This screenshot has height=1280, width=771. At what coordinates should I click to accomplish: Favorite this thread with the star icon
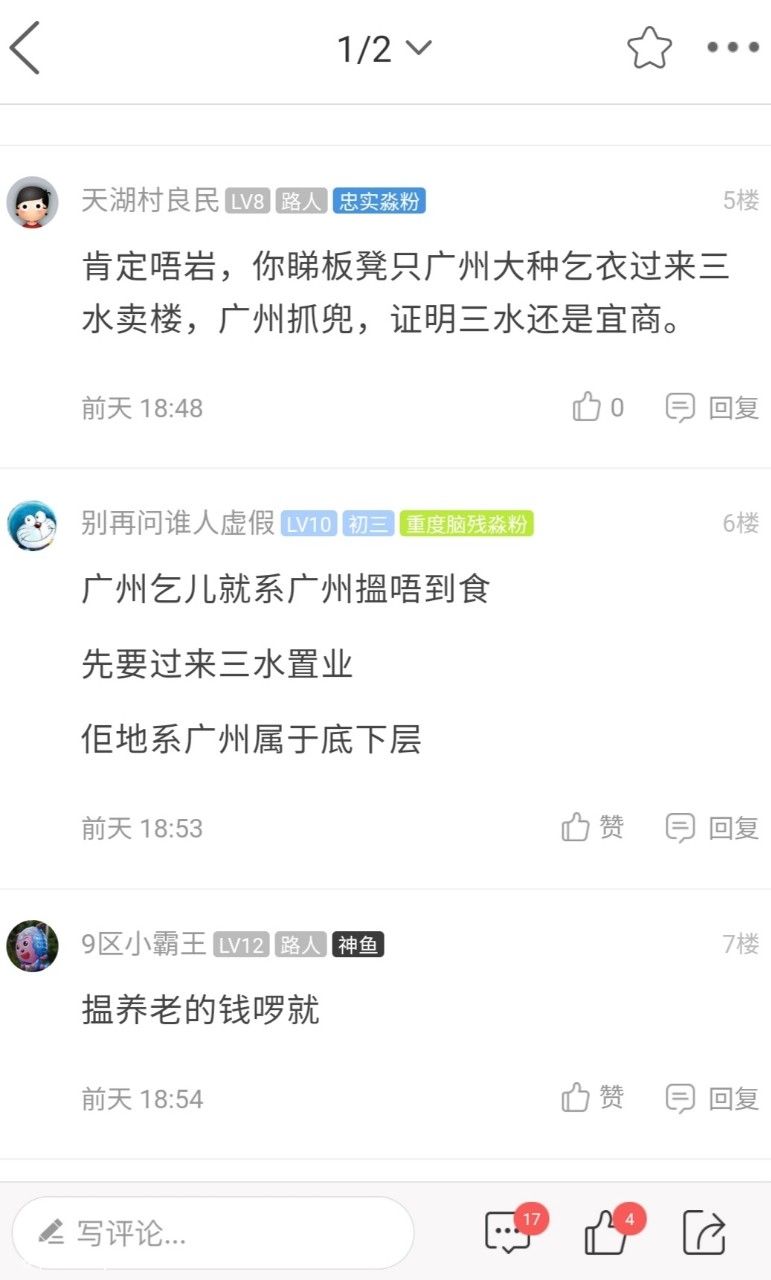[649, 48]
